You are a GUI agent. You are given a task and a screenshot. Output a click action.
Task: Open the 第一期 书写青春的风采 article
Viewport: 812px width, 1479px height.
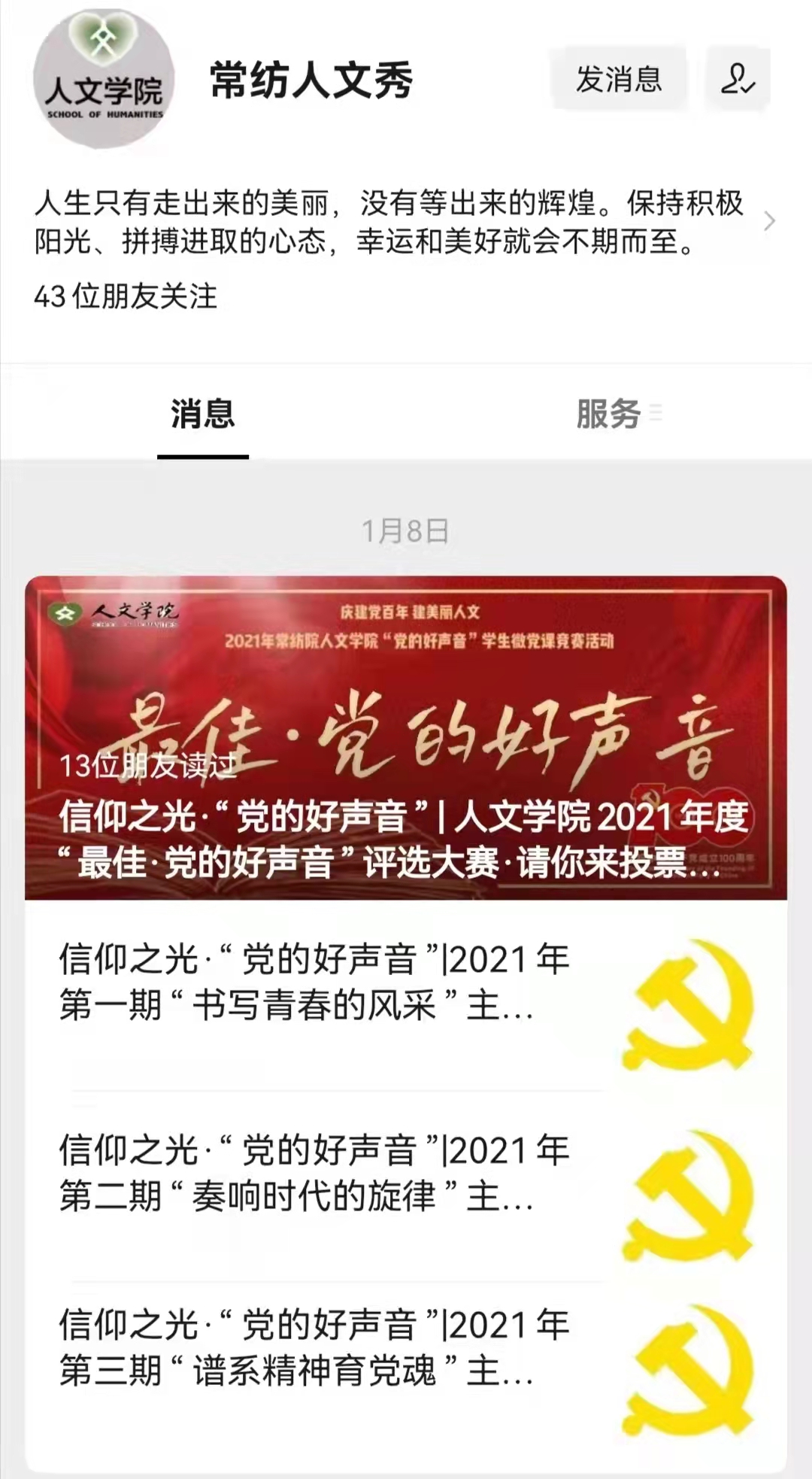[406, 995]
